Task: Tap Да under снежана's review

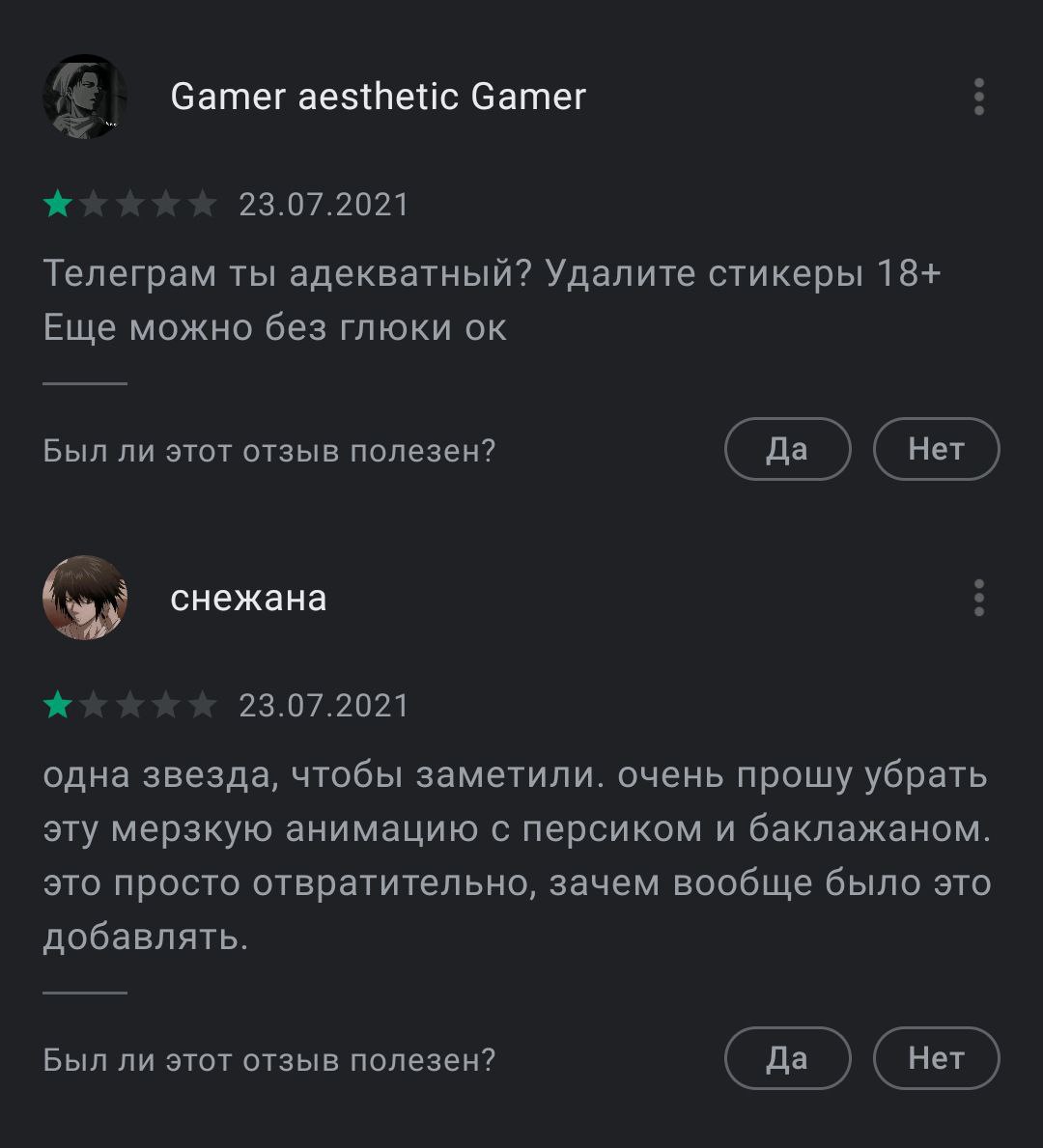Action: [787, 1058]
